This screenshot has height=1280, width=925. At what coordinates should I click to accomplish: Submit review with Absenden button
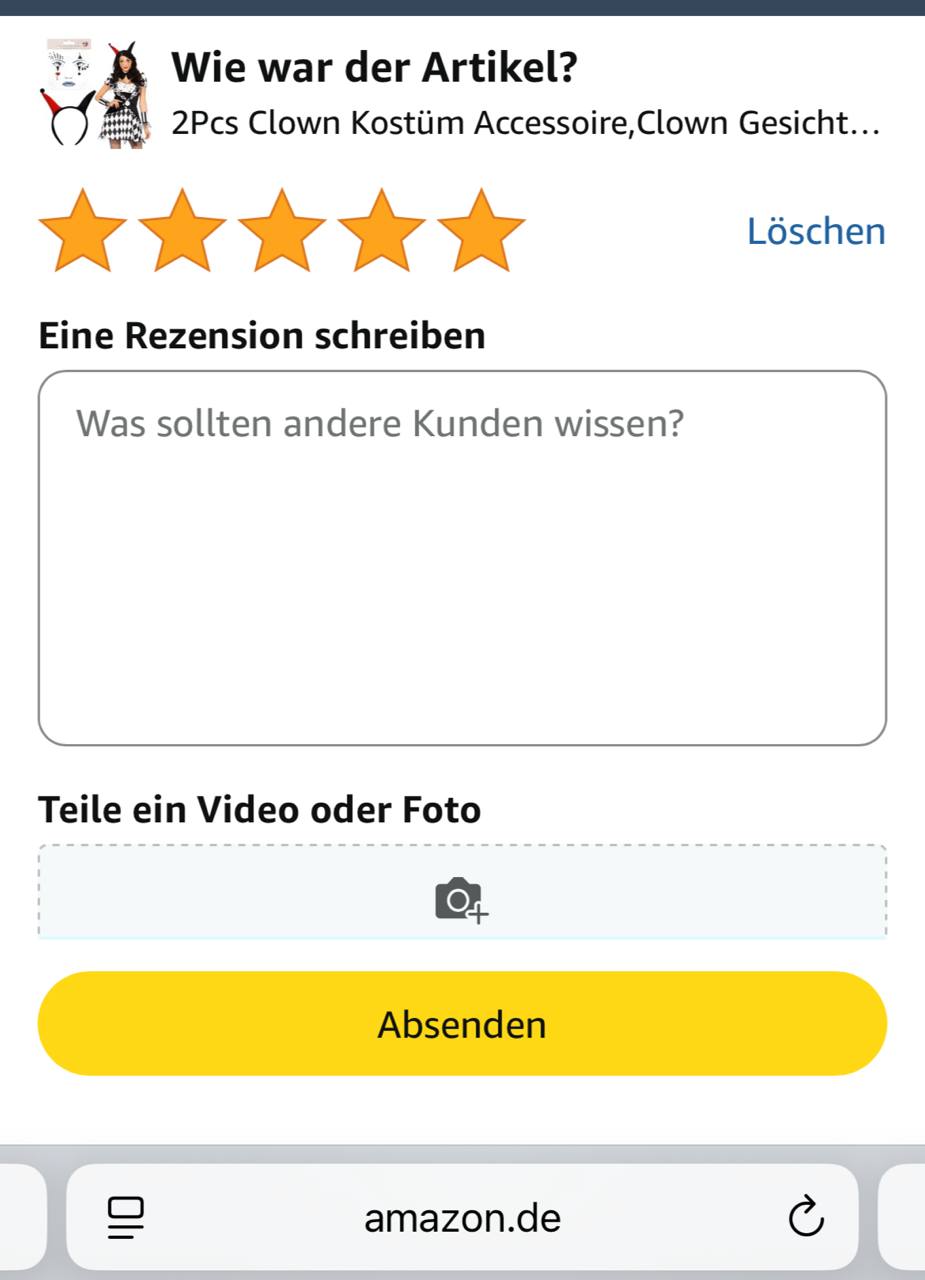tap(462, 1024)
